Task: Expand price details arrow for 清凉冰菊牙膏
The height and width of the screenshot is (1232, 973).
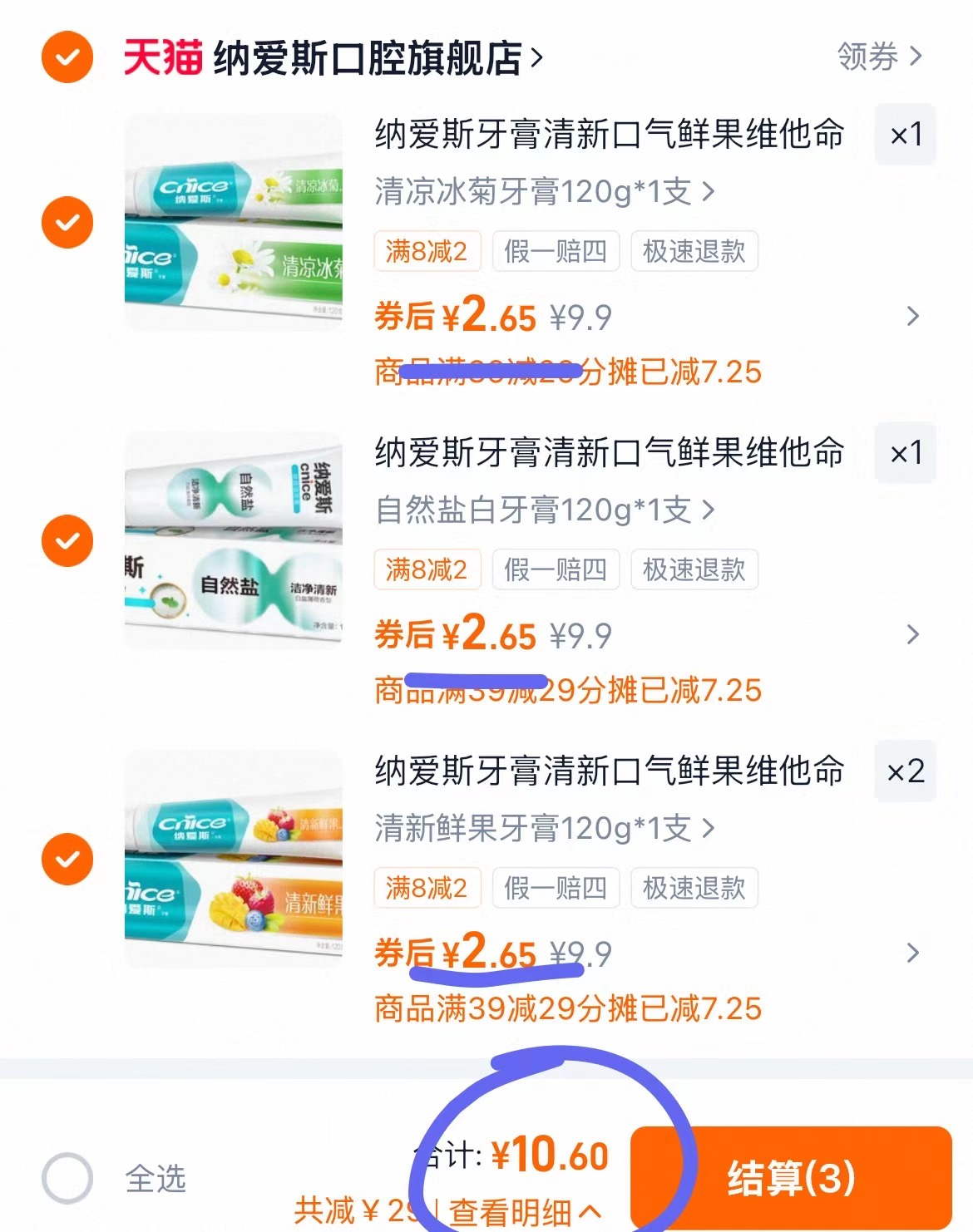Action: point(912,316)
